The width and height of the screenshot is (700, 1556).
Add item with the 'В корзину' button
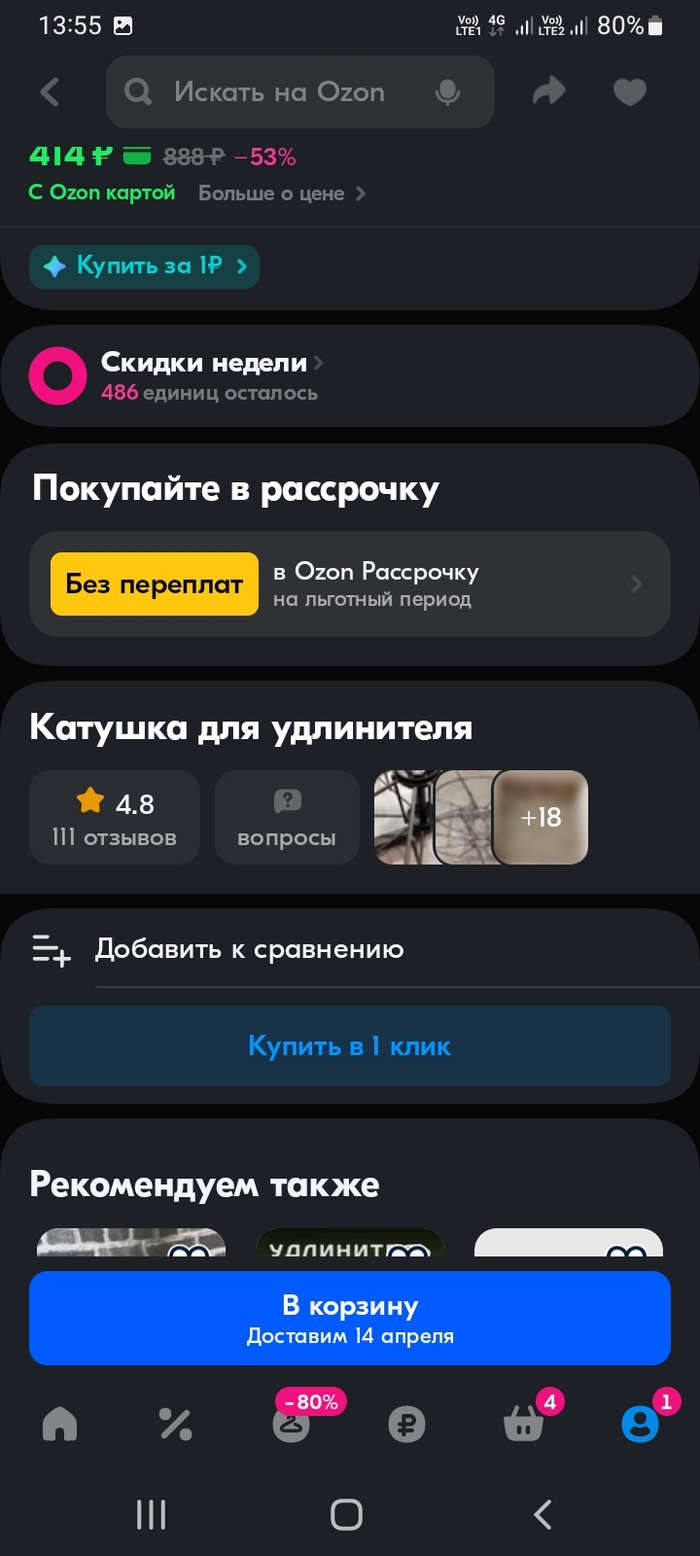[349, 1318]
